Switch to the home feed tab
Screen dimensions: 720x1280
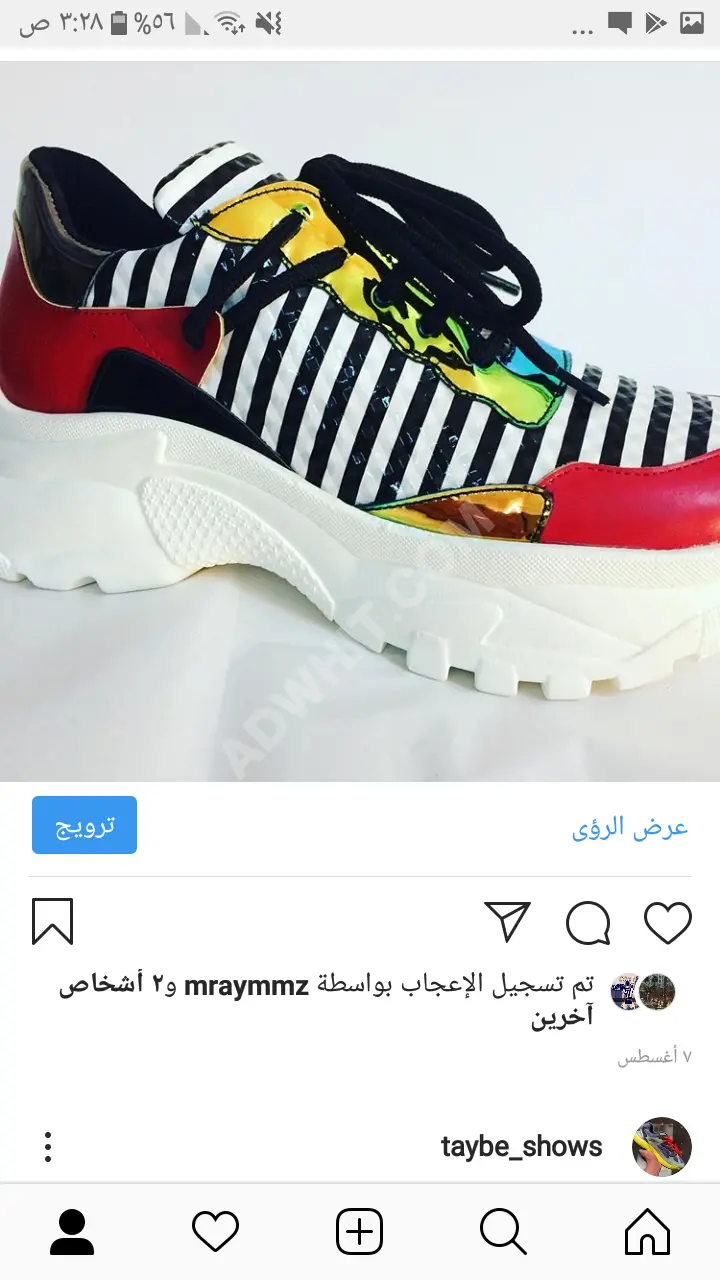tap(647, 1231)
